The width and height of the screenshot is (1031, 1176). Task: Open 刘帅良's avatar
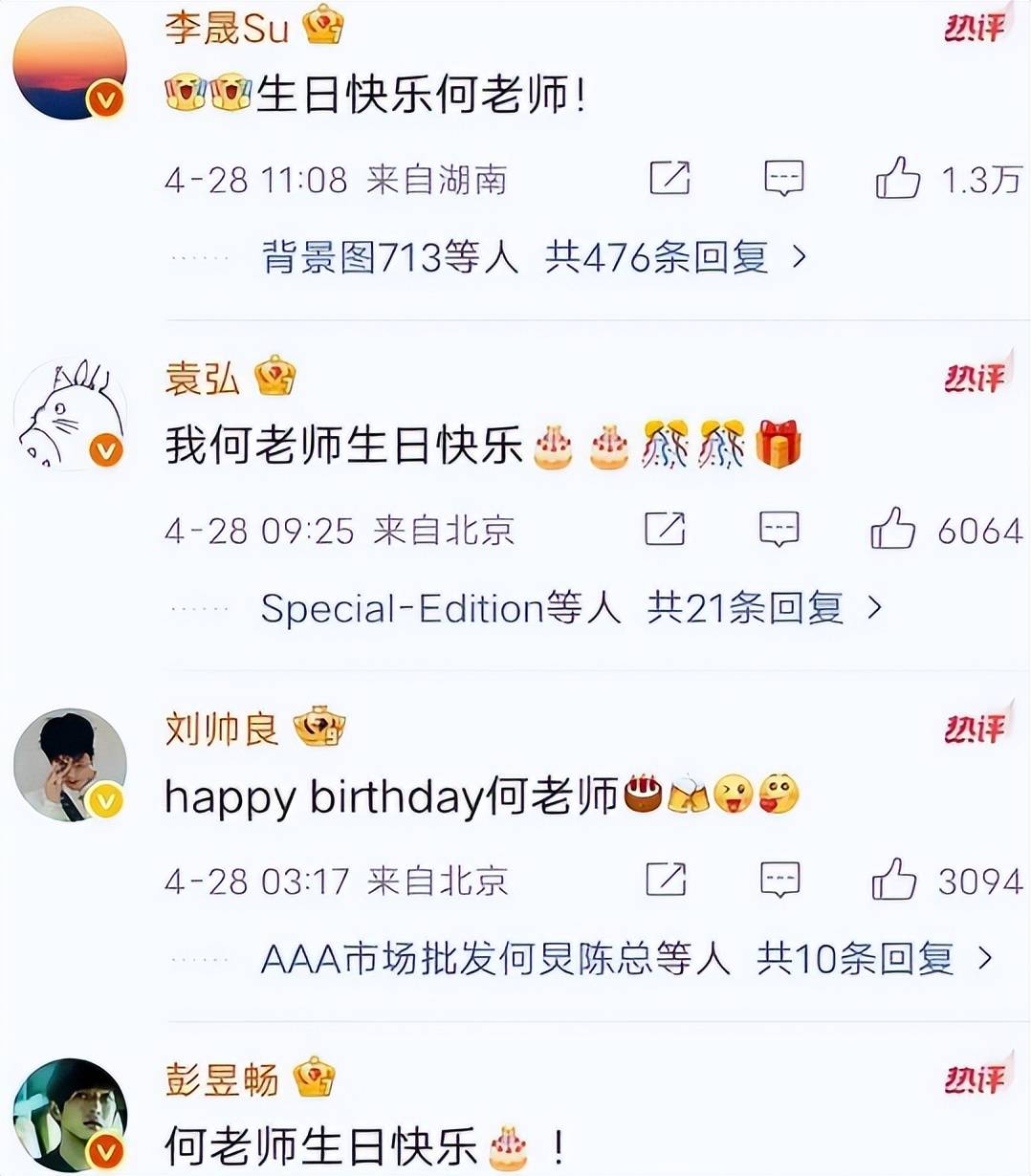tap(69, 765)
